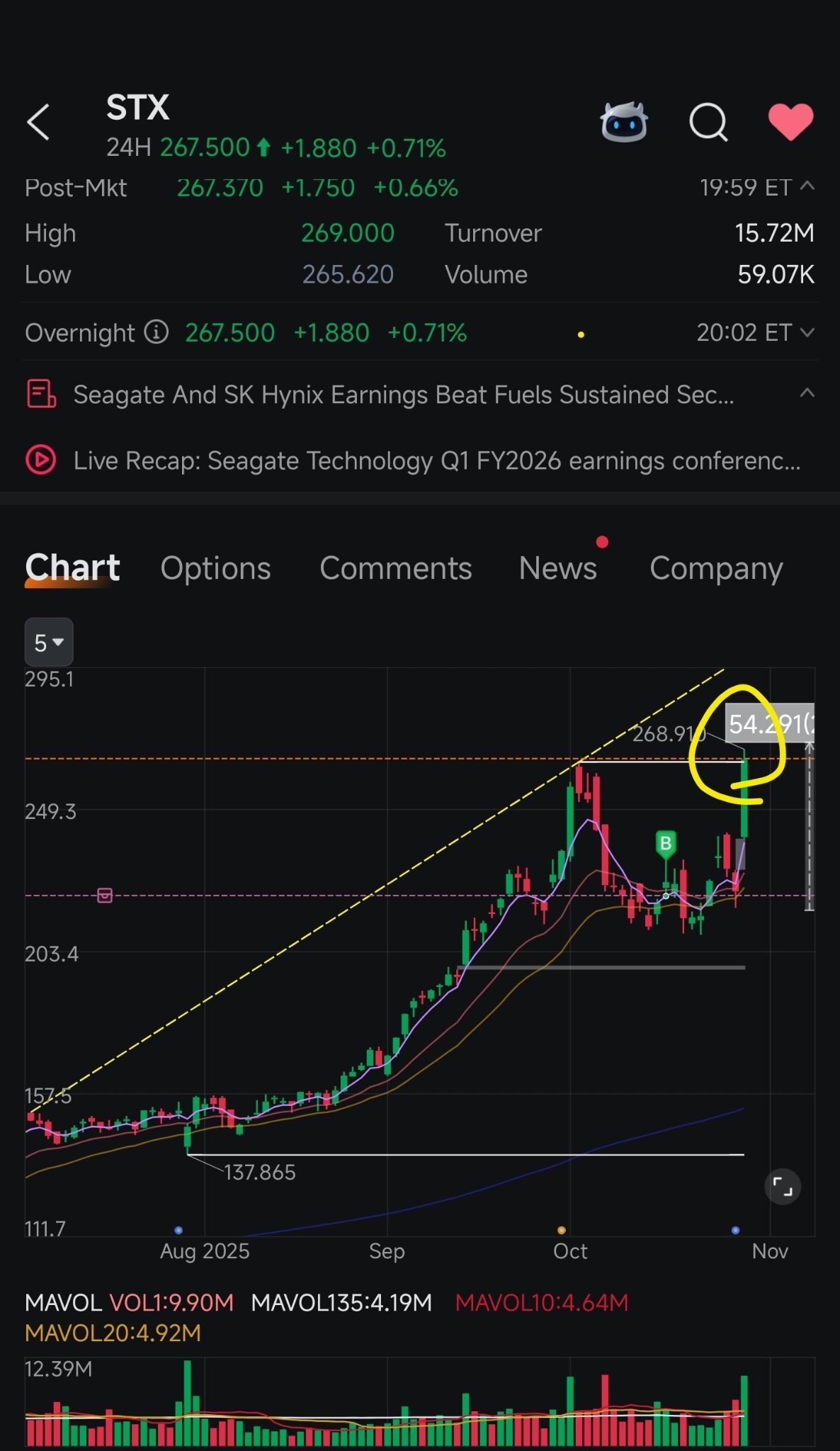
Task: Switch to the News tab
Action: coord(558,568)
